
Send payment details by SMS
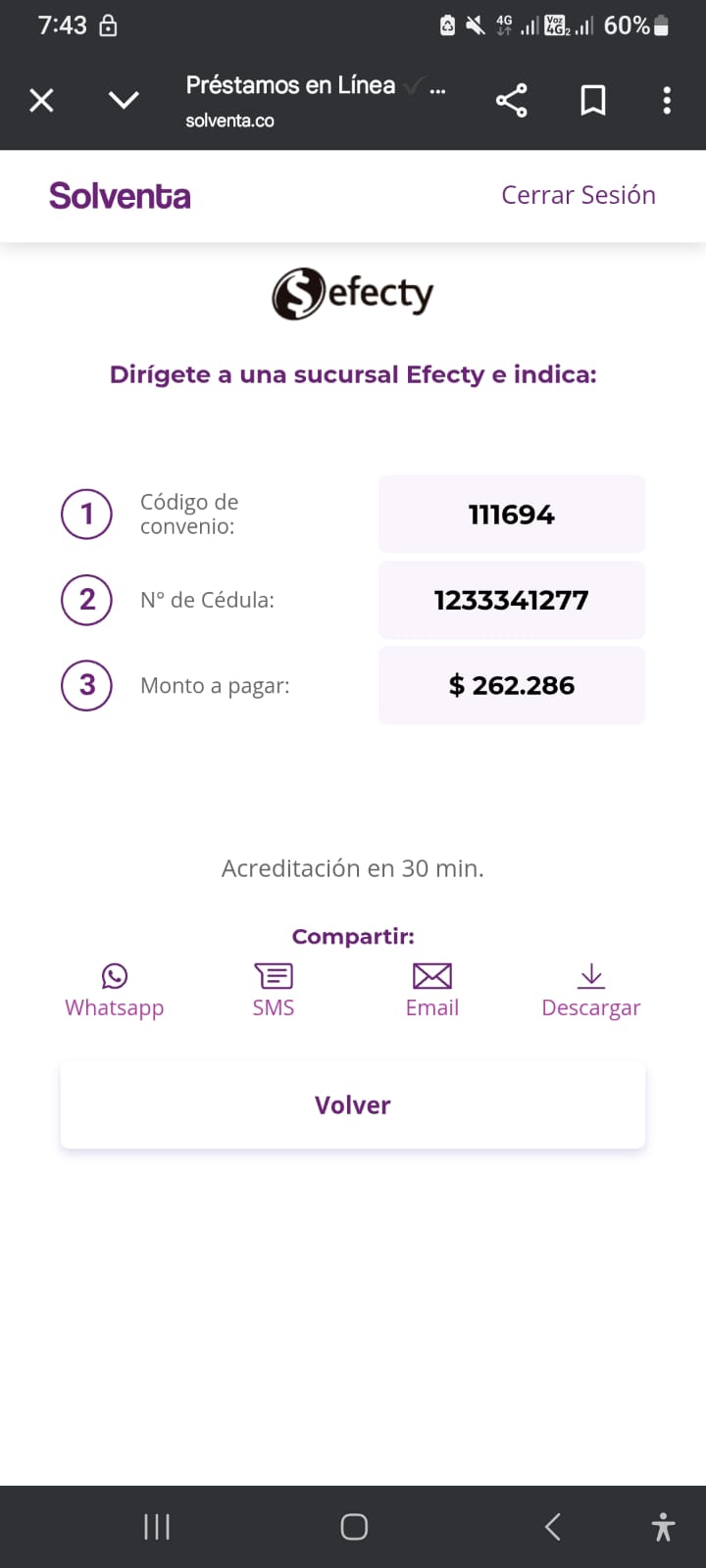pyautogui.click(x=274, y=991)
